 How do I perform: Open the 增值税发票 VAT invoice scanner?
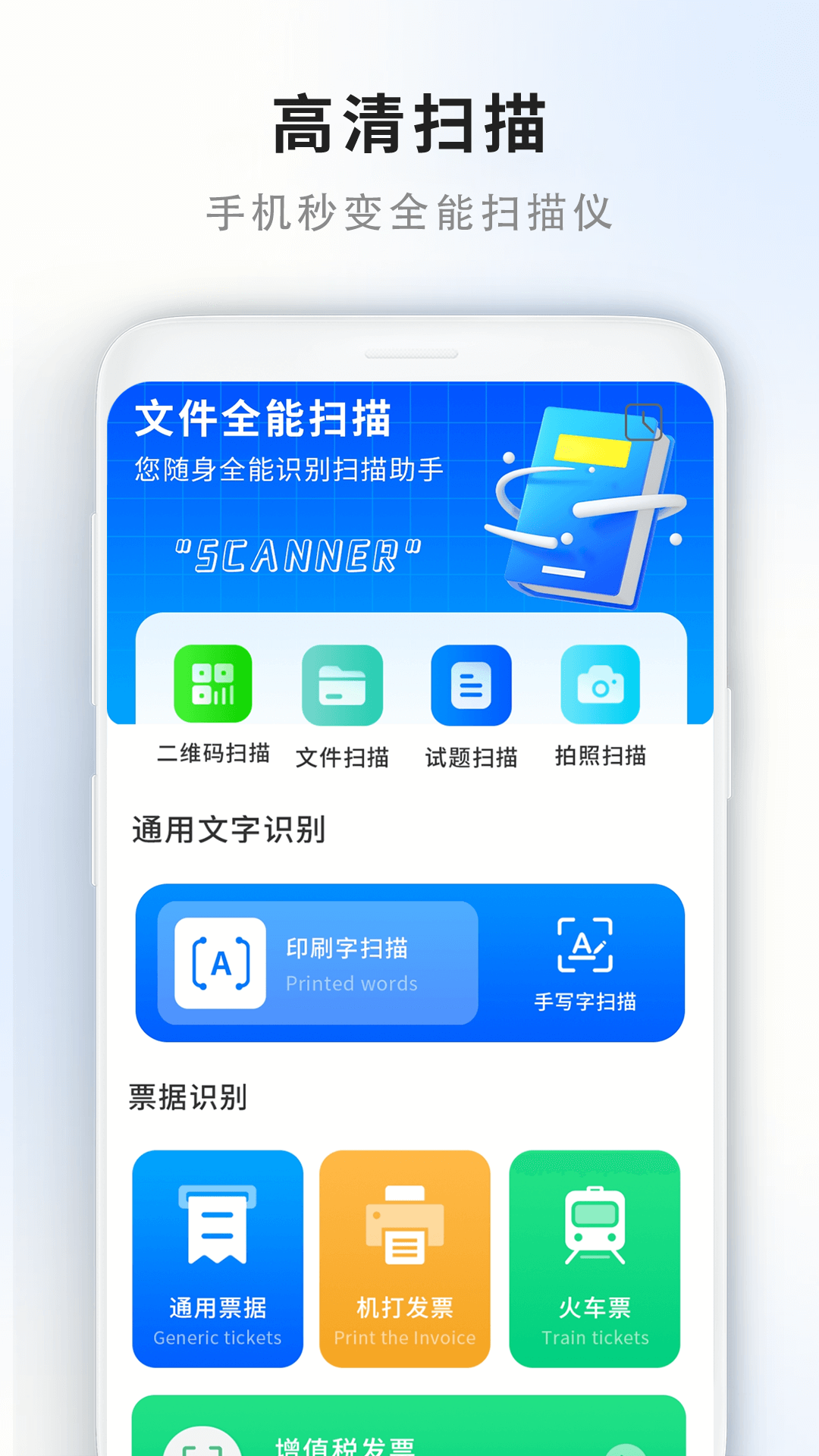pyautogui.click(x=409, y=1433)
